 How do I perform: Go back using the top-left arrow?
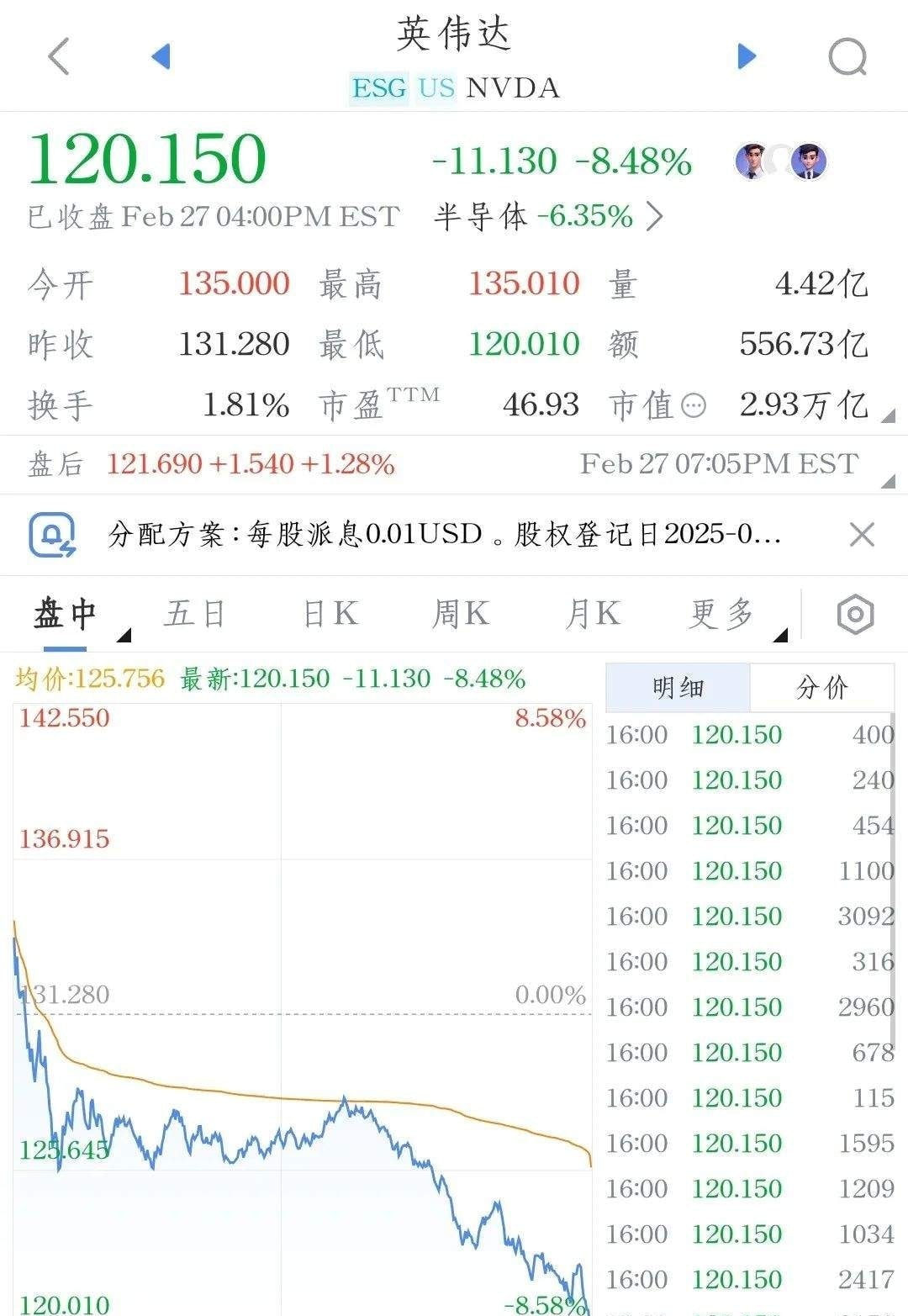59,57
